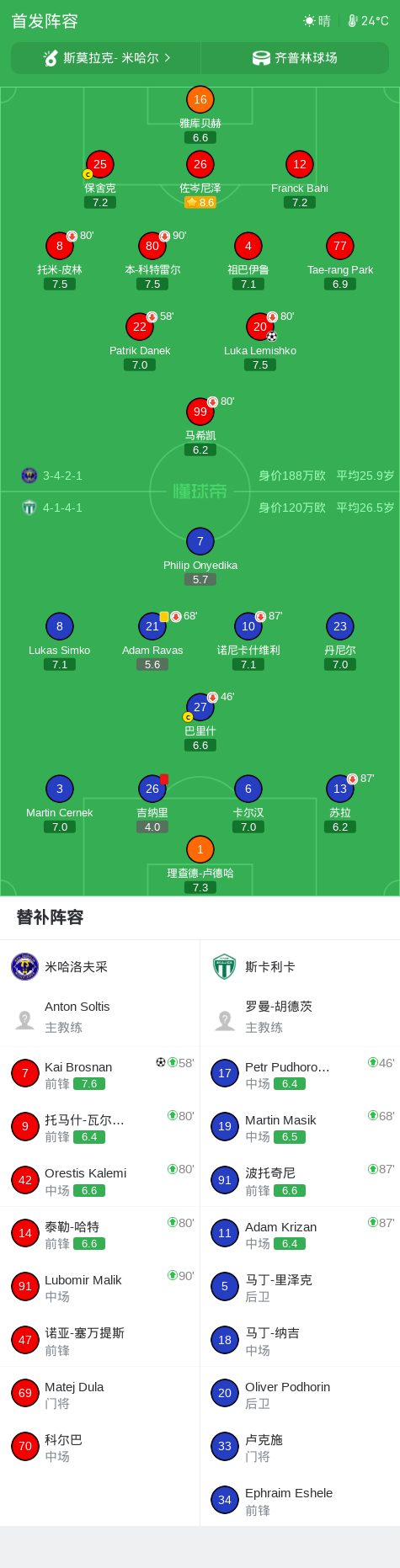
Task: Open substitute Adam Krizan
Action: coord(300,1233)
